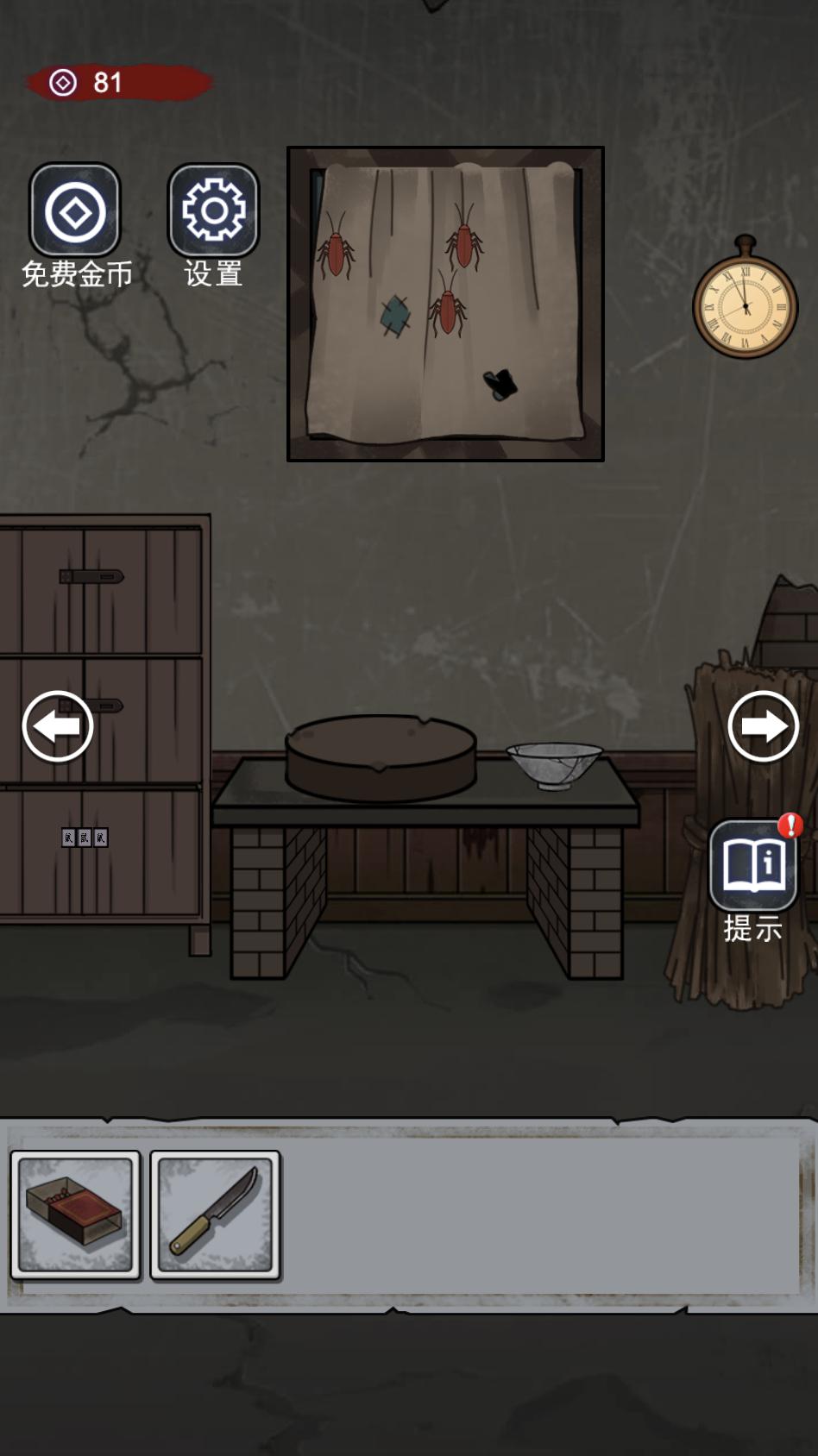This screenshot has height=1456, width=818.
Task: Inspect the torn window cloth with cockroaches
Action: tap(445, 304)
